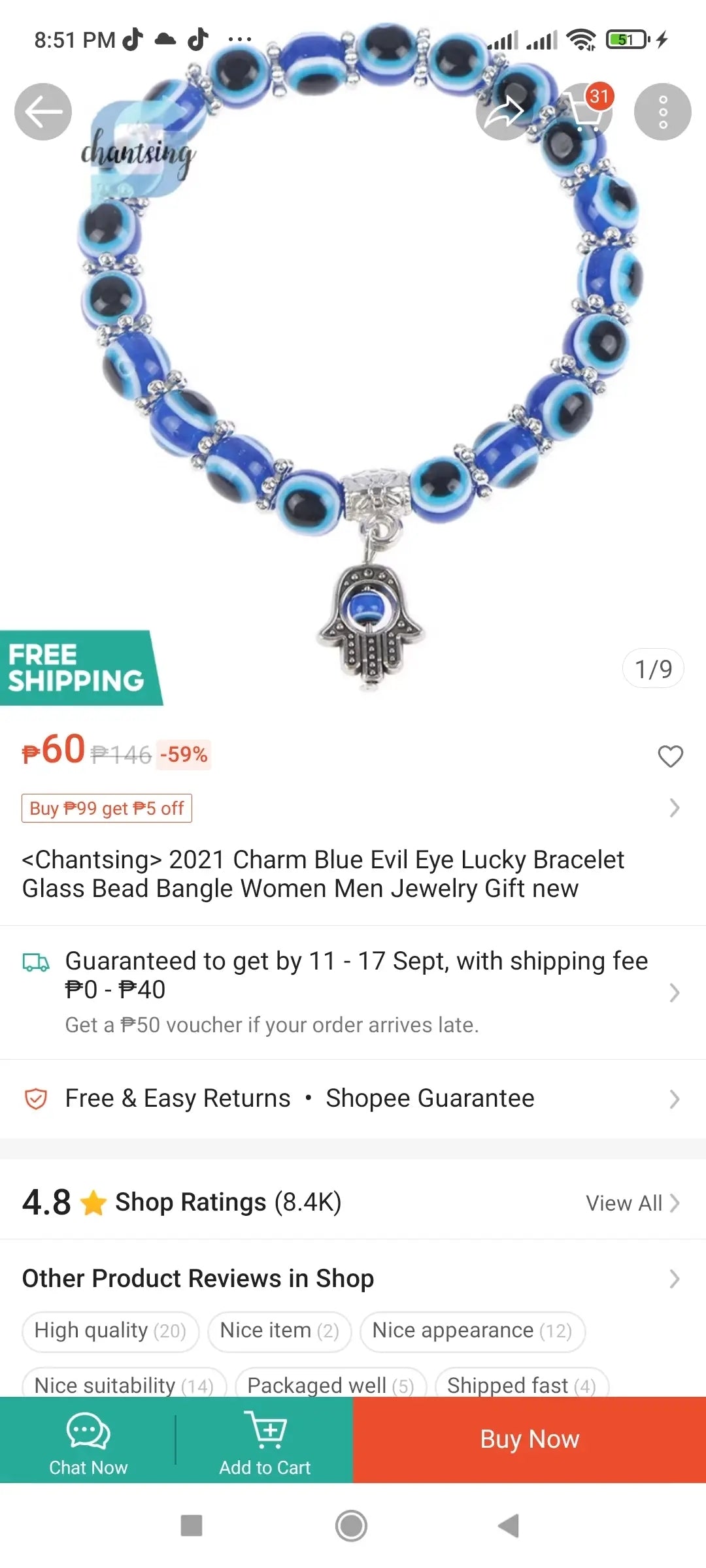
Task: Open the Buy ₱99 get ₱5 off voucher
Action: [x=107, y=808]
